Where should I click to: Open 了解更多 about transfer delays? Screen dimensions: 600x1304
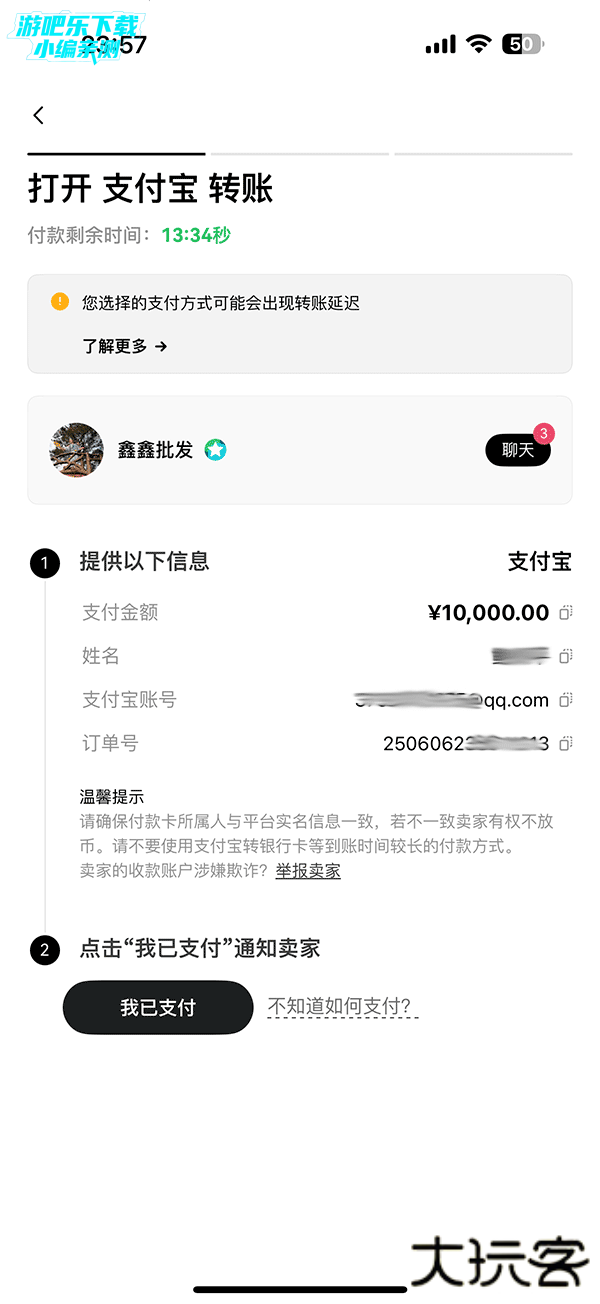[124, 346]
